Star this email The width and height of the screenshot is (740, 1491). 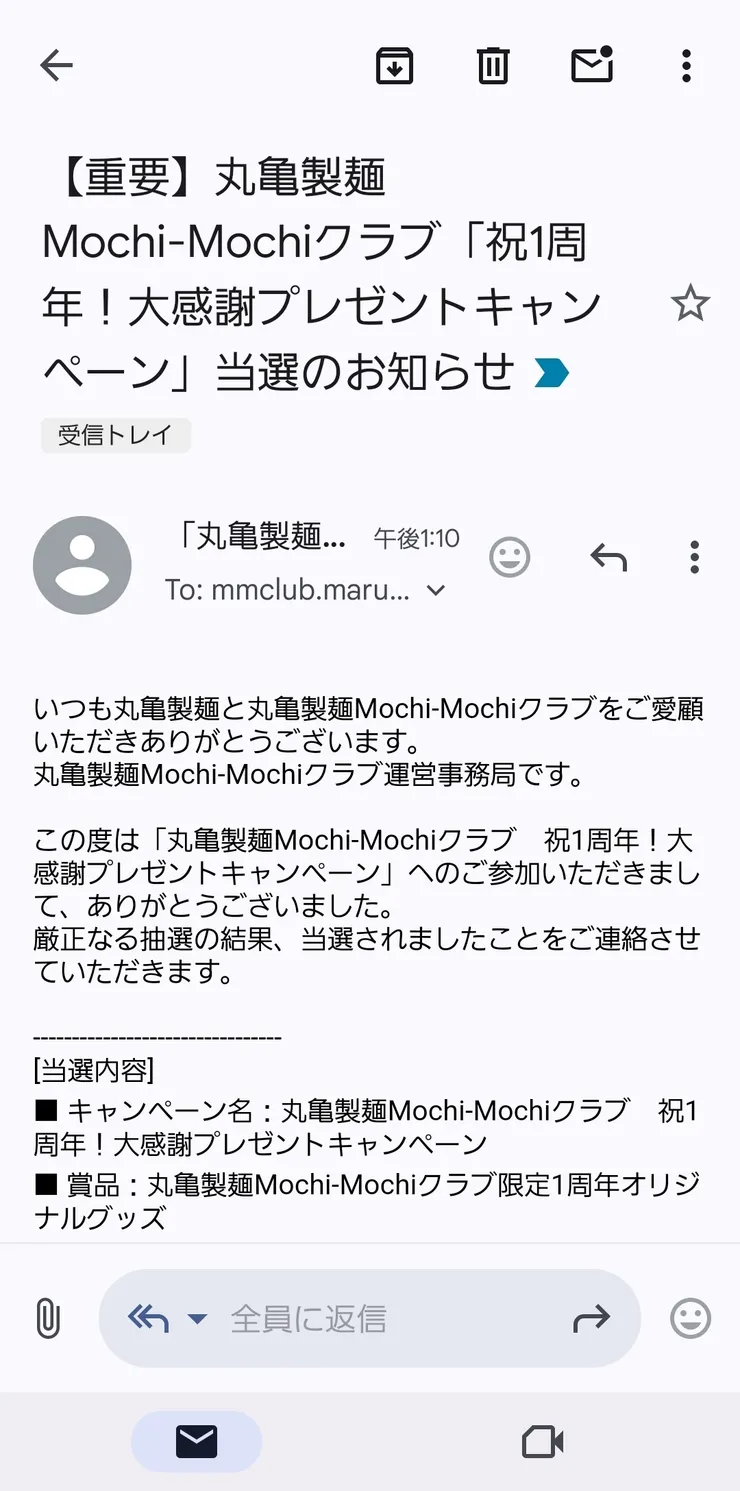pyautogui.click(x=690, y=304)
